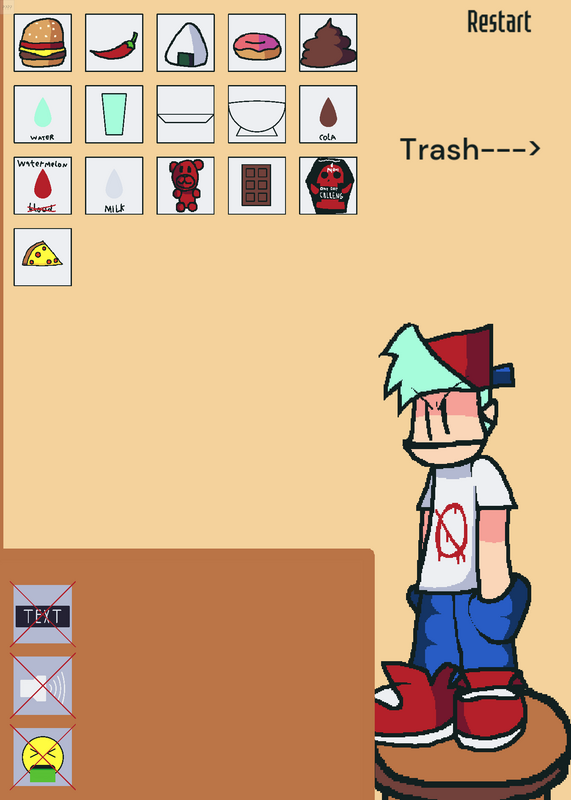Tap the watermelon juice drop tile
Screen dimensions: 571x800
[x=43, y=186]
